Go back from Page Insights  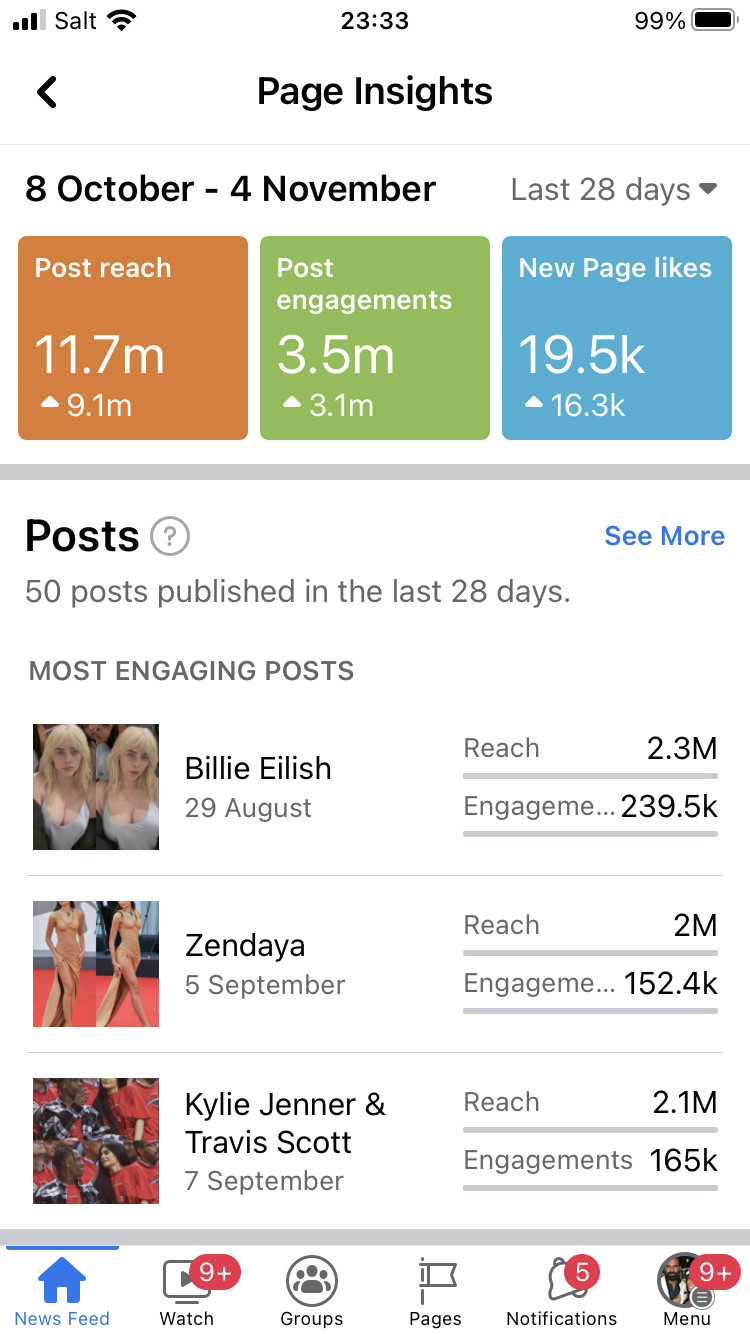point(47,93)
